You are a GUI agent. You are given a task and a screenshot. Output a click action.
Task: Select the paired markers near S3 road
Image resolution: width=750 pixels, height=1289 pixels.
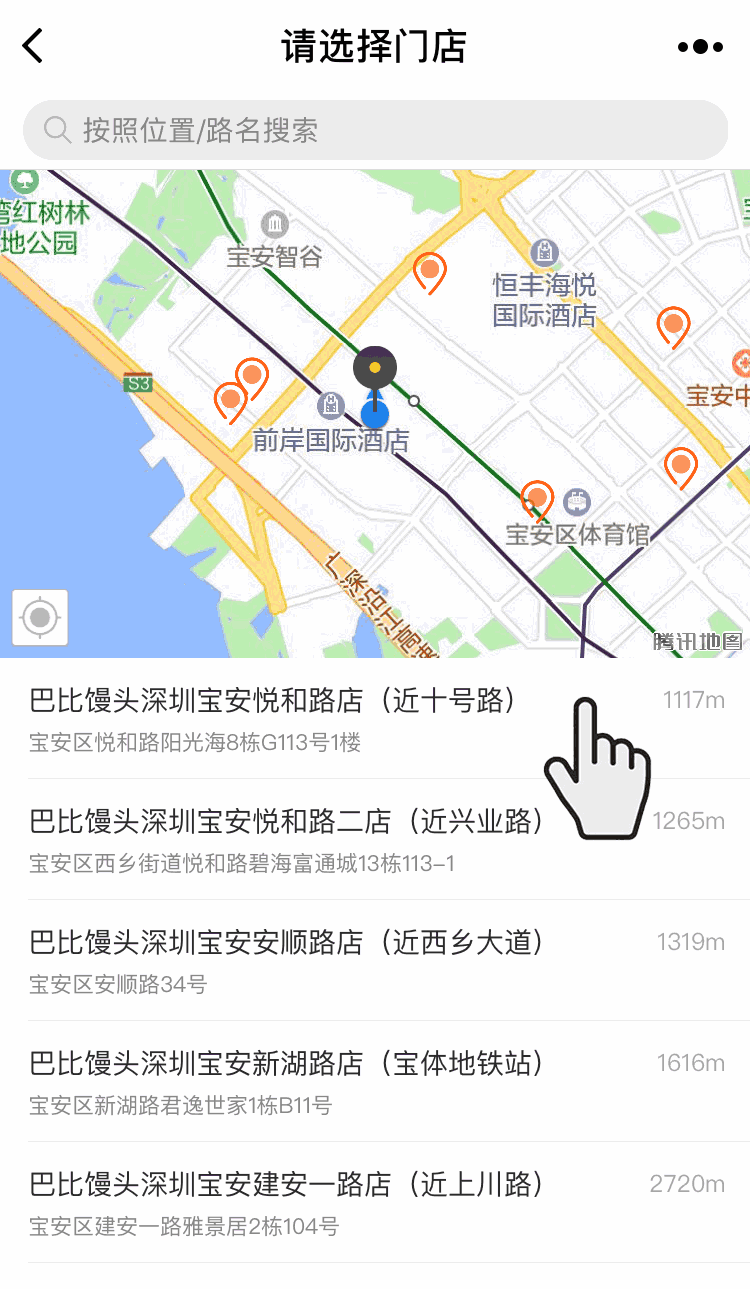(241, 385)
